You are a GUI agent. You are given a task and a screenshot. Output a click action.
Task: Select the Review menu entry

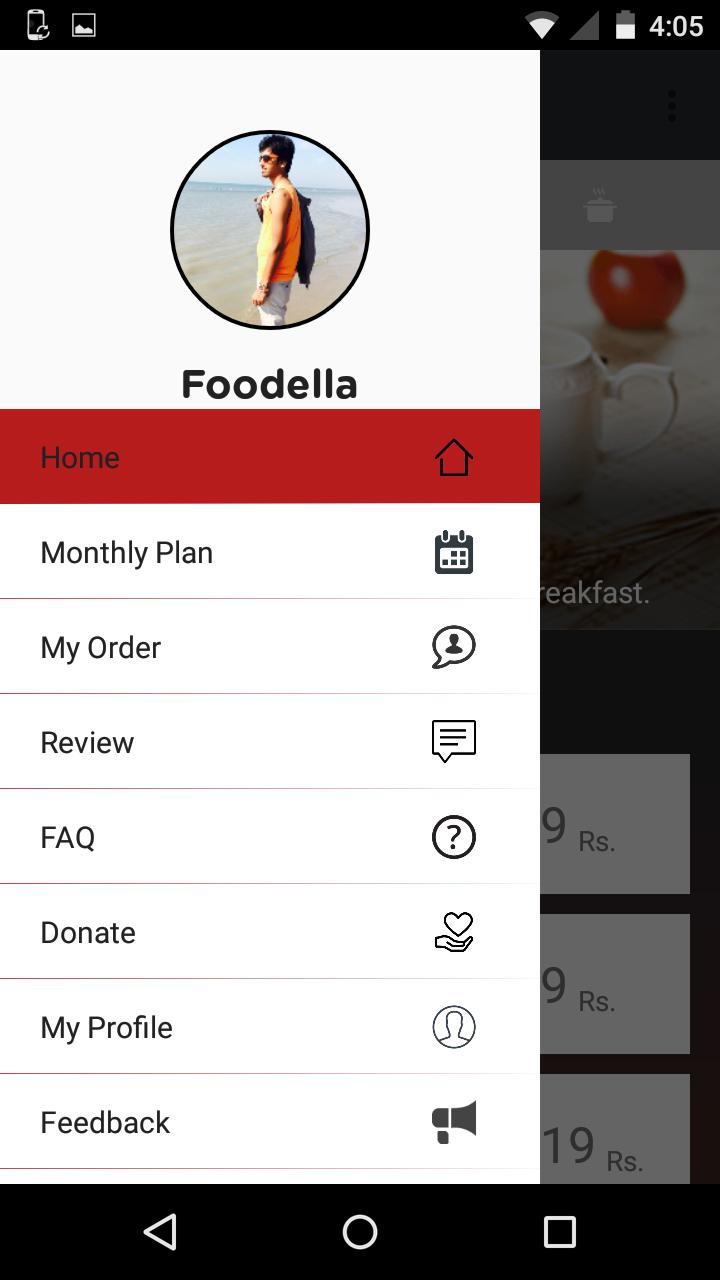pyautogui.click(x=87, y=741)
